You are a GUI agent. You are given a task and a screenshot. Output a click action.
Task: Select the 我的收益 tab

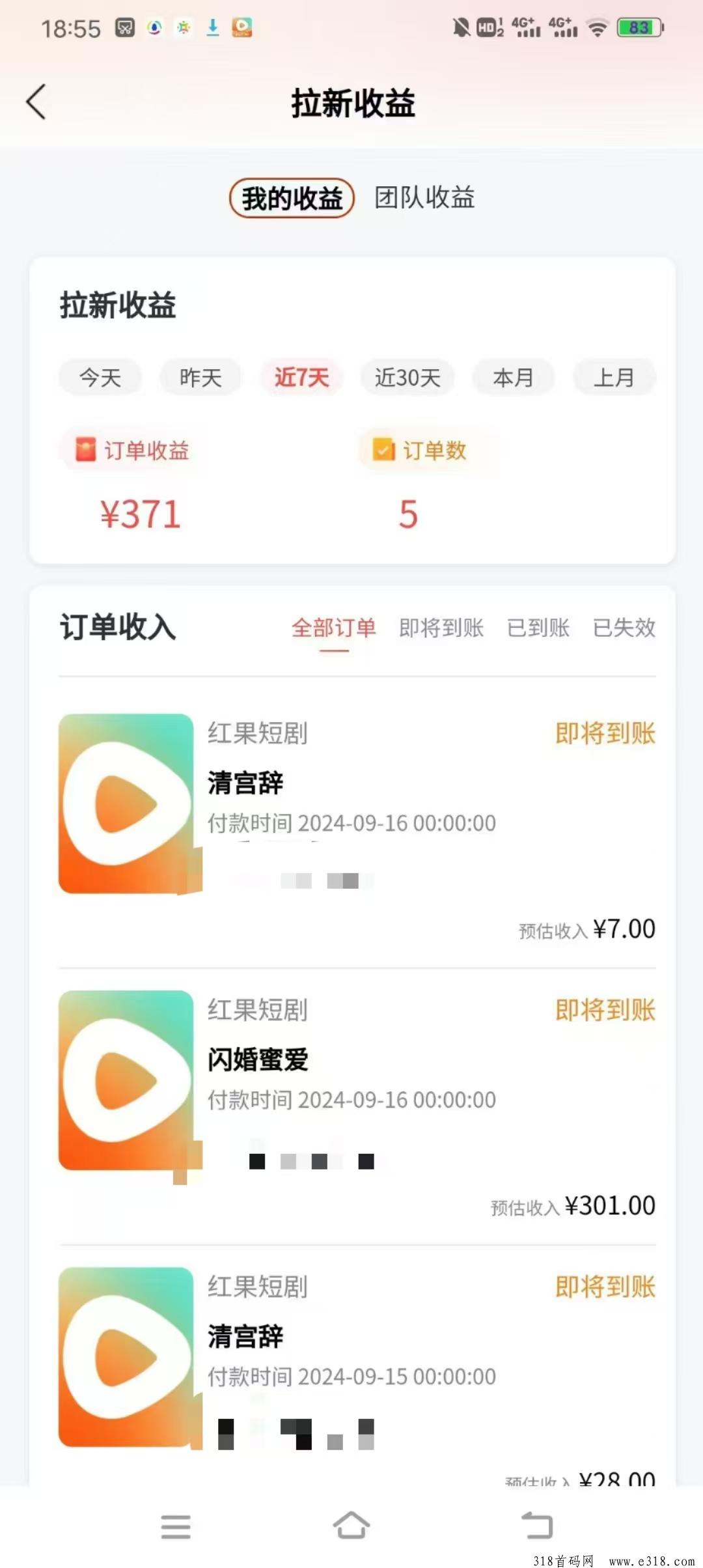(292, 198)
